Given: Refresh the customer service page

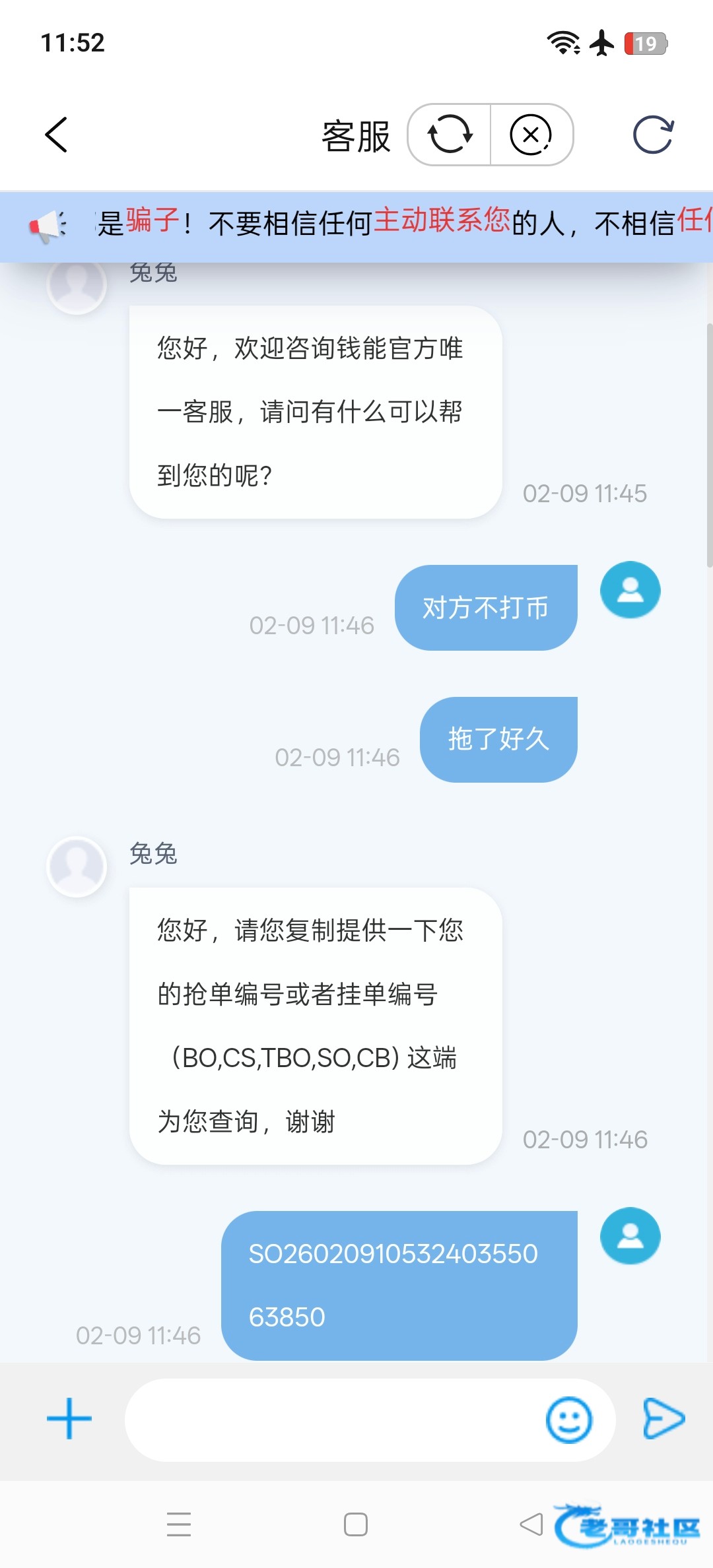Looking at the screenshot, I should coord(653,135).
